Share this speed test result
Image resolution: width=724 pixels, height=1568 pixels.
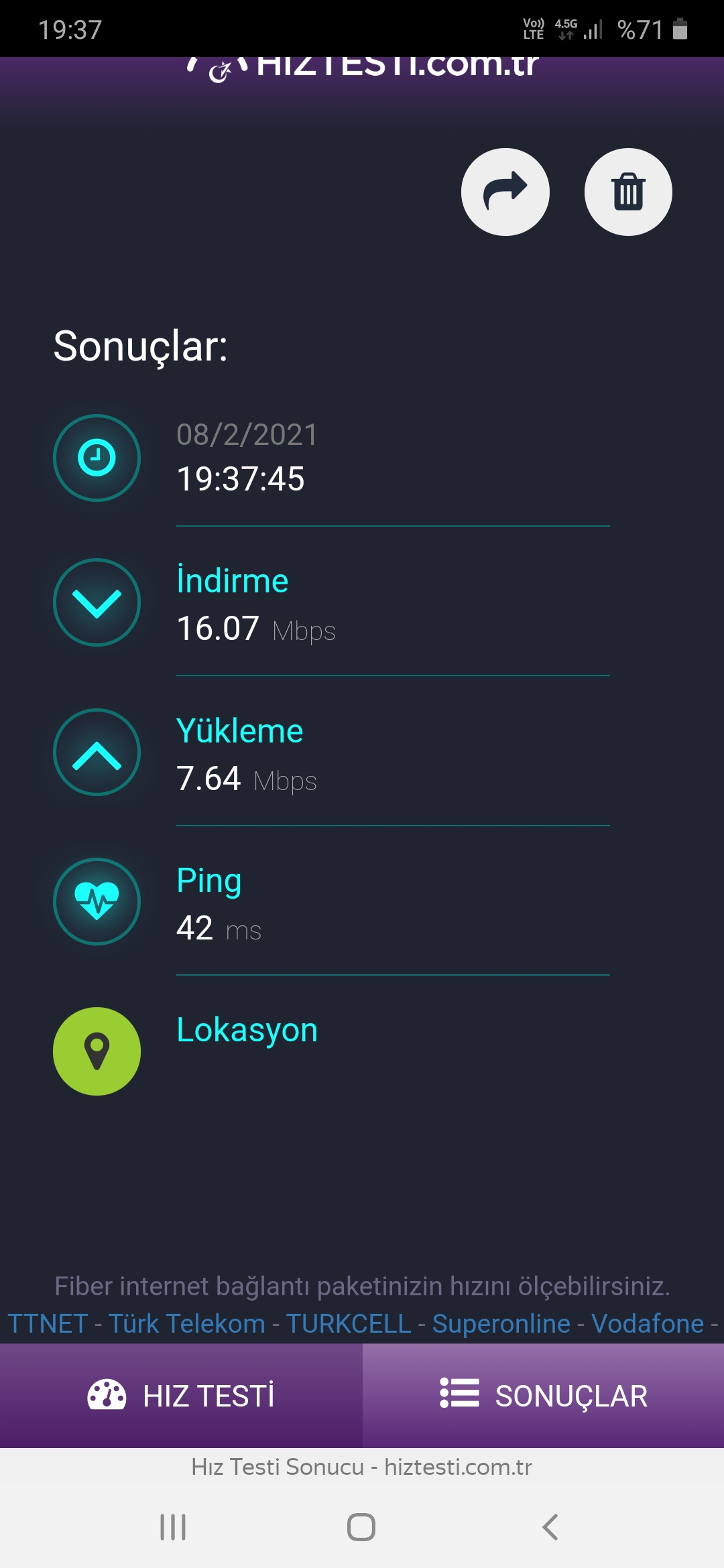505,192
